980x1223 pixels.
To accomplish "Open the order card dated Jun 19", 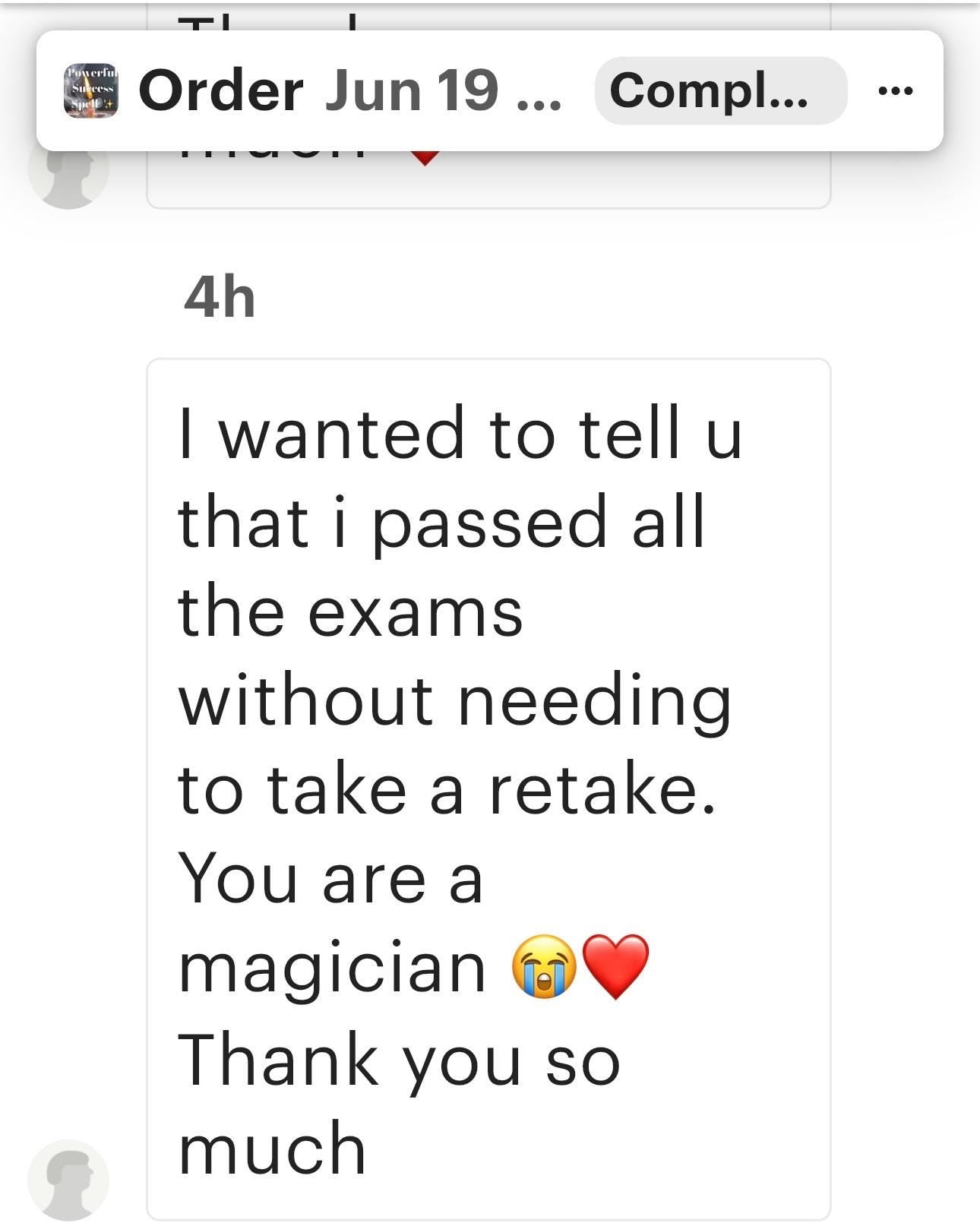I will (349, 91).
